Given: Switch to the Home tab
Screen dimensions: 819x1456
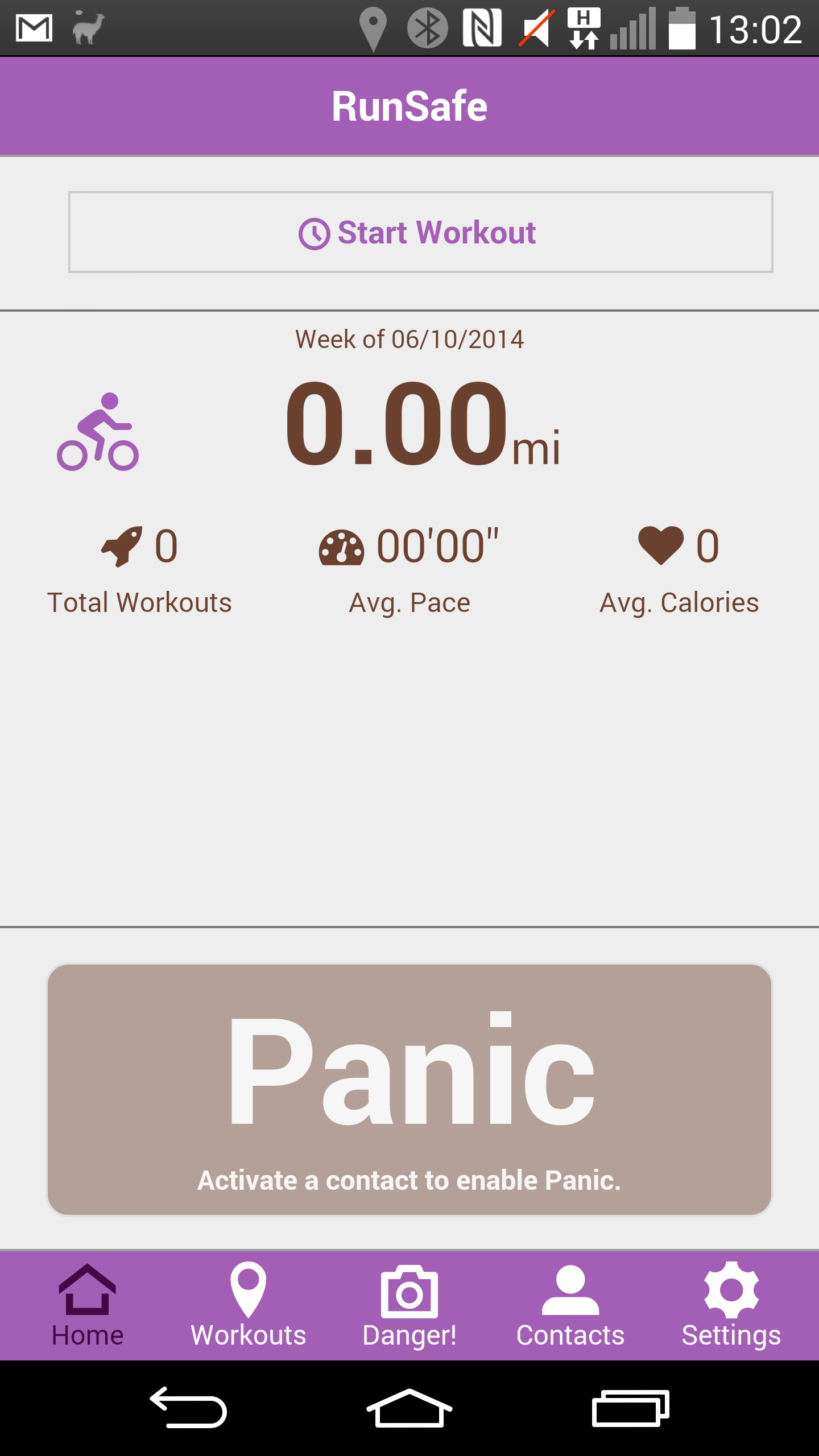Looking at the screenshot, I should (x=88, y=1306).
